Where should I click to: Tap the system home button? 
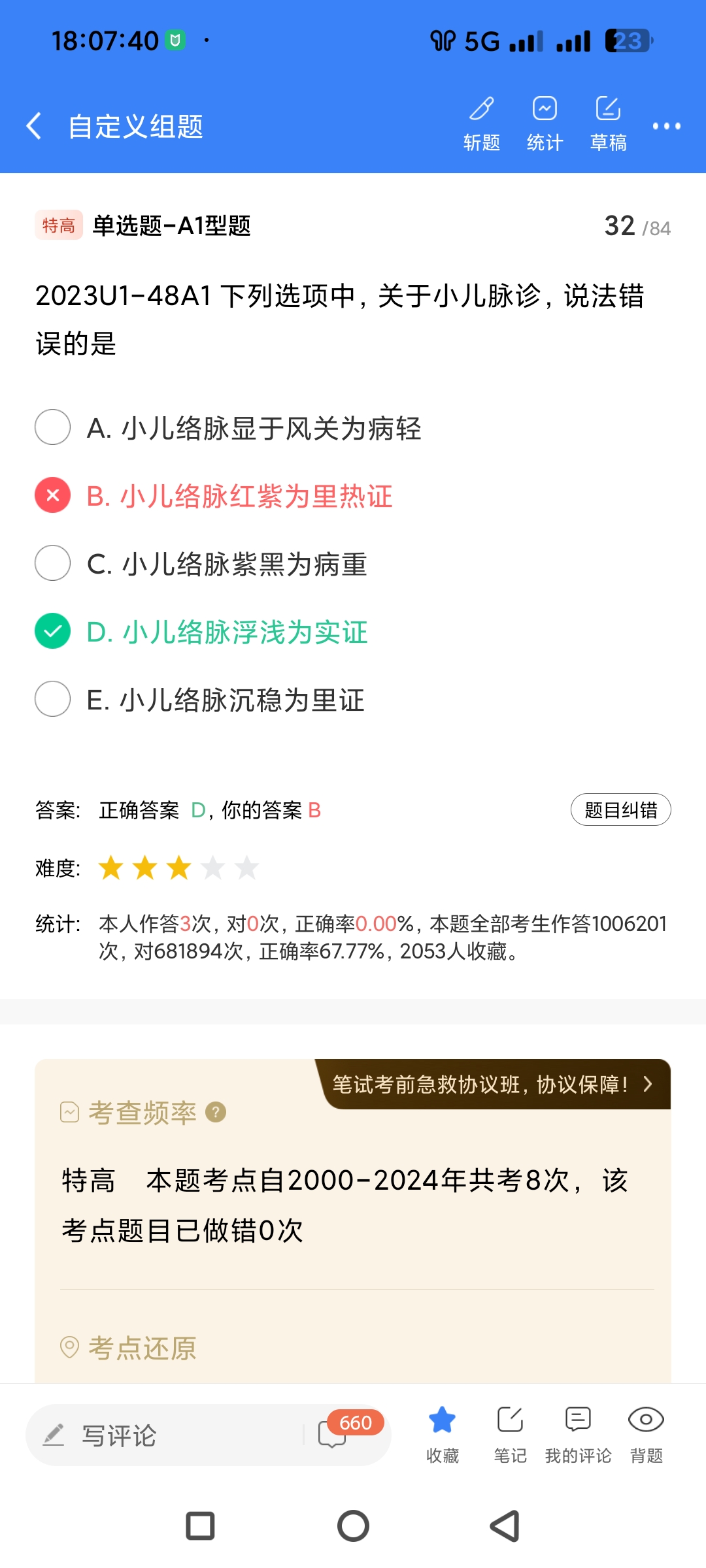[x=353, y=1526]
